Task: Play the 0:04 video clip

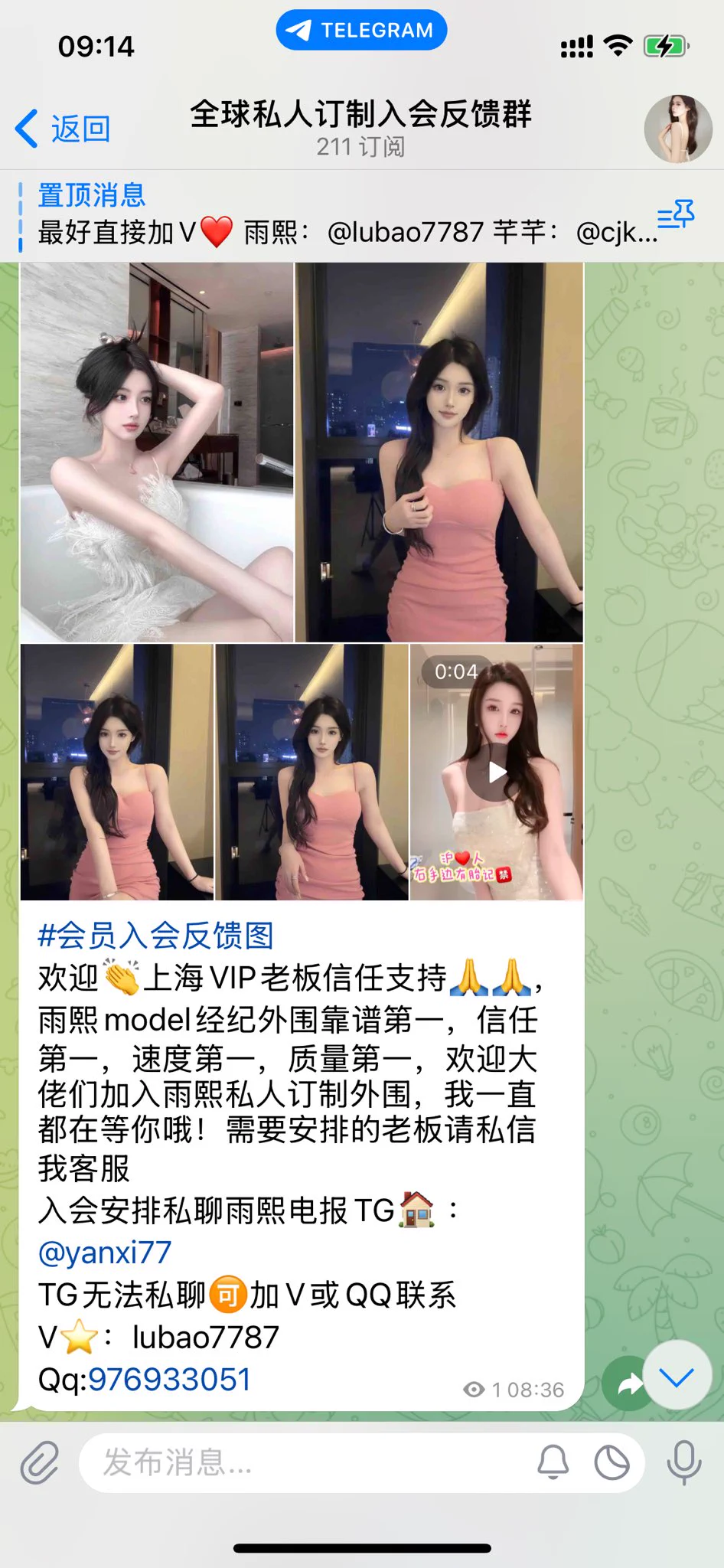Action: pyautogui.click(x=497, y=772)
